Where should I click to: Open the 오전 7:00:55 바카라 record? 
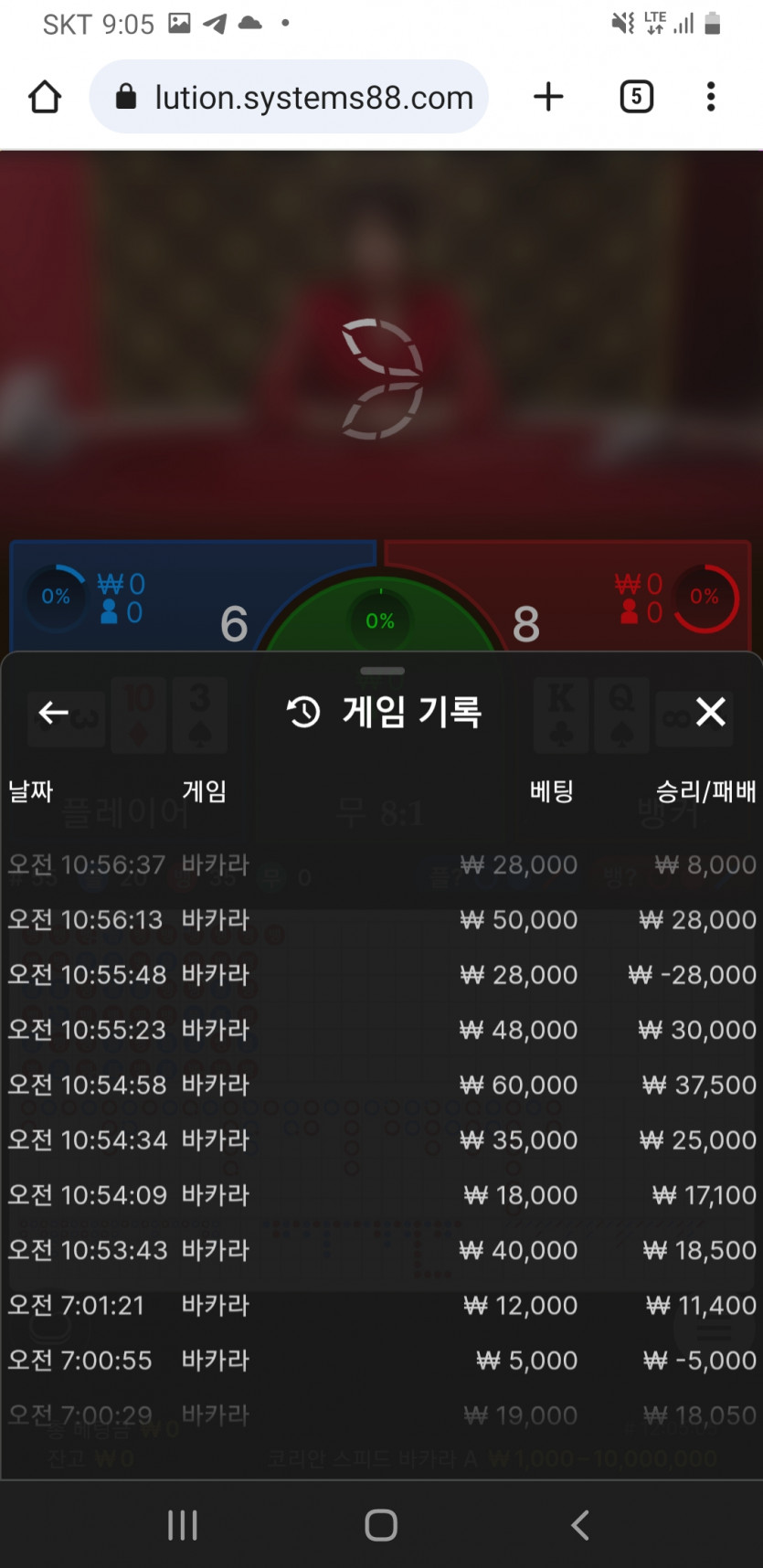pyautogui.click(x=381, y=1361)
